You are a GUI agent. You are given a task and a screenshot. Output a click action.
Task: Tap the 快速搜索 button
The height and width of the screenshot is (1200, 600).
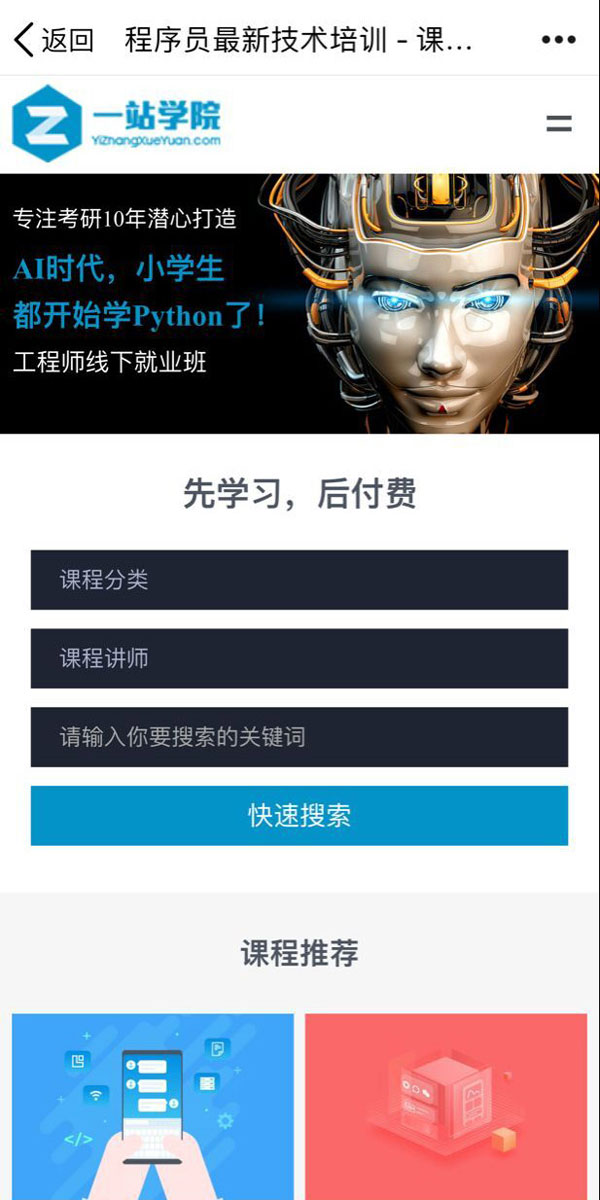point(299,815)
